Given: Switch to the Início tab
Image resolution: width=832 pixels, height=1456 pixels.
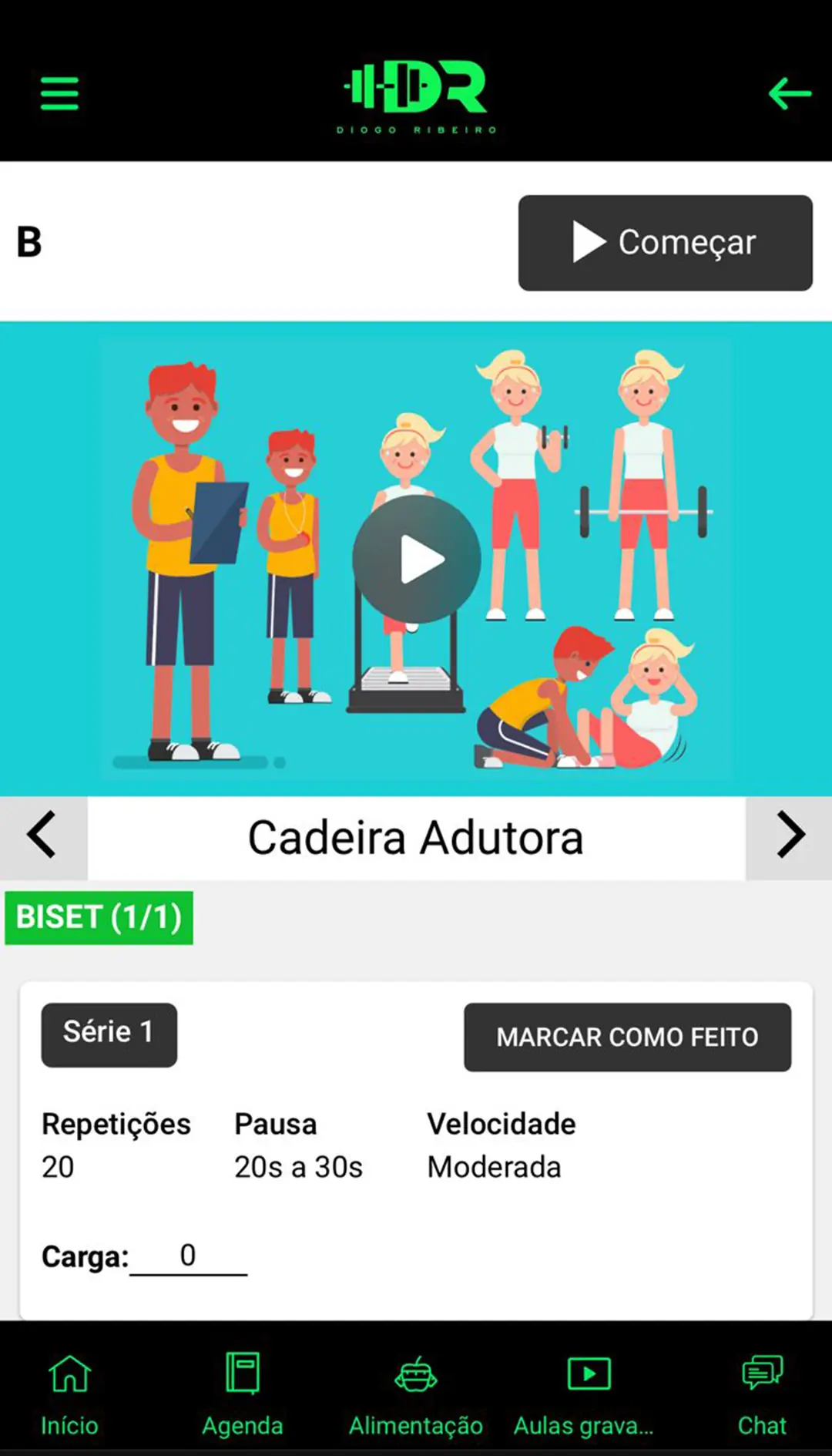Looking at the screenshot, I should 69,1393.
